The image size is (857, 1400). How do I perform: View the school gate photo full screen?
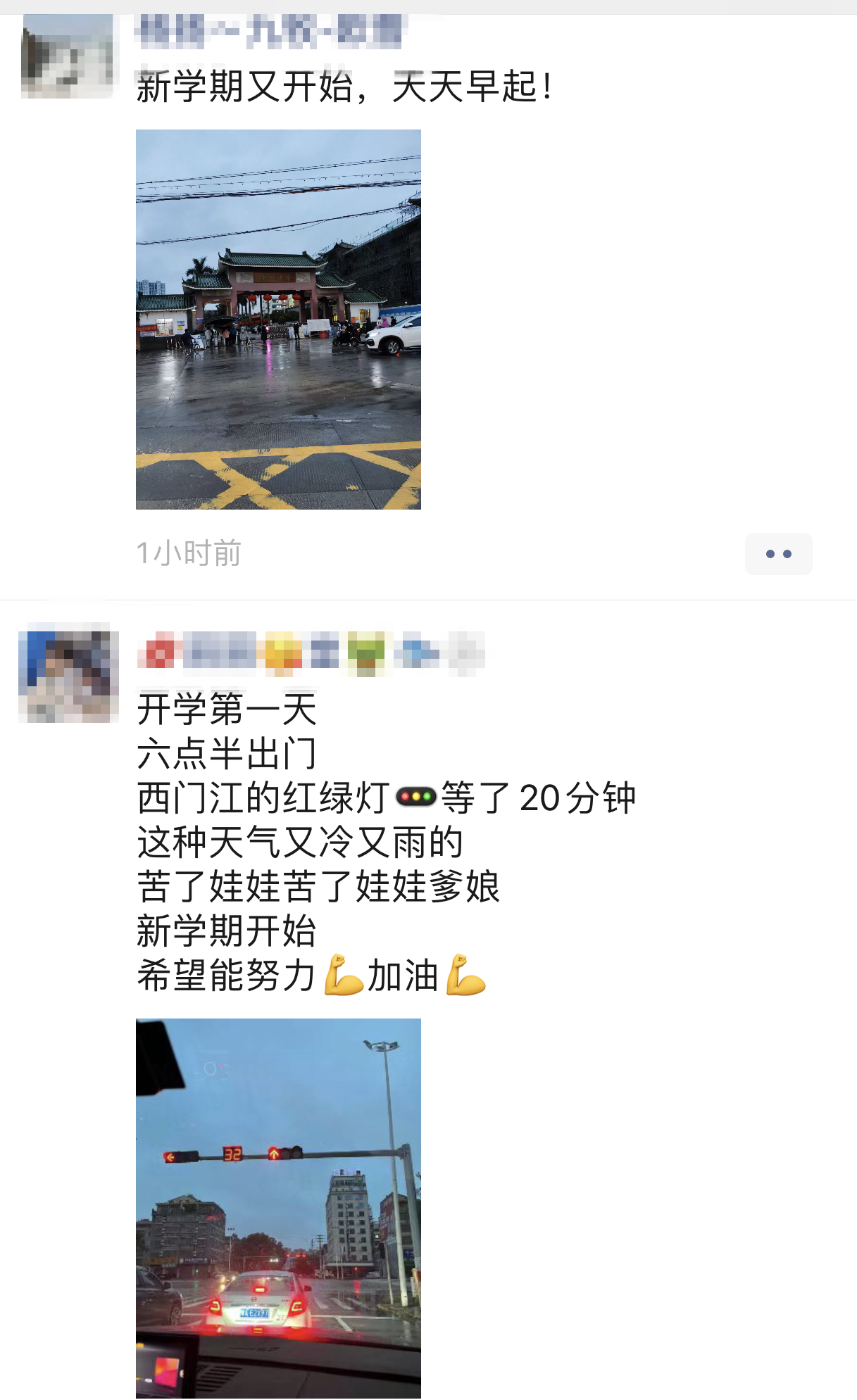point(278,319)
